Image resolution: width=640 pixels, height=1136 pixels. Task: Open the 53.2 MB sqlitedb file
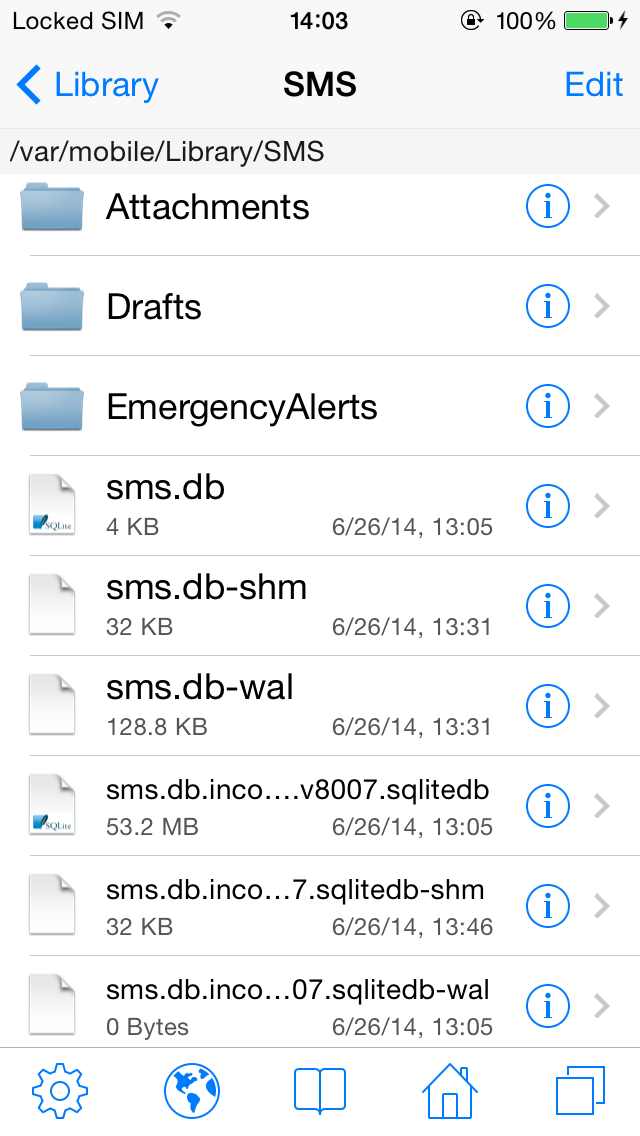tap(320, 806)
